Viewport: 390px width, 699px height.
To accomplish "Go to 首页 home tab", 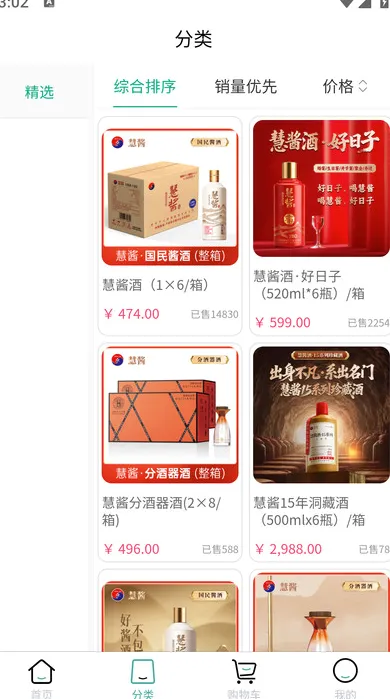I will 41,678.
